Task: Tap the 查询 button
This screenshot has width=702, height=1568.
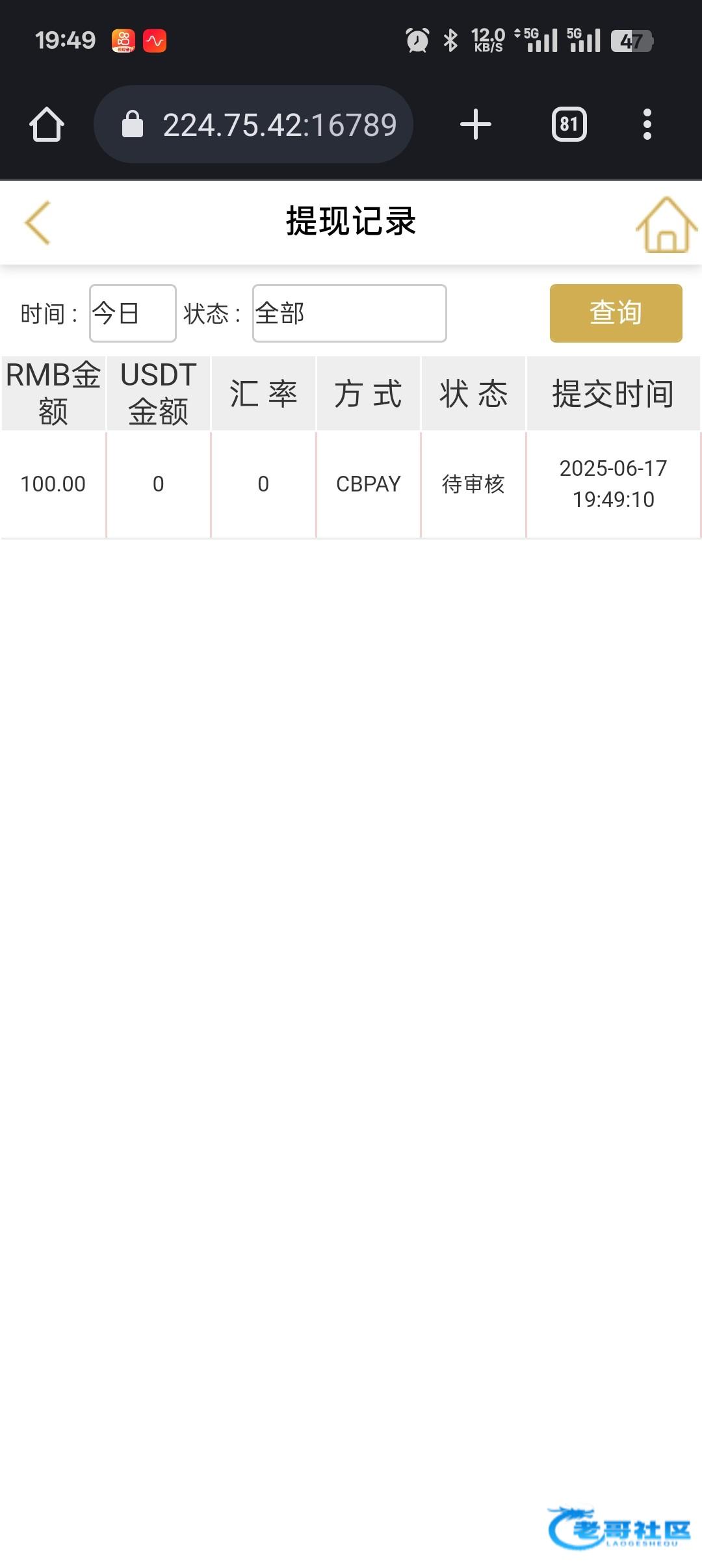Action: tap(616, 313)
